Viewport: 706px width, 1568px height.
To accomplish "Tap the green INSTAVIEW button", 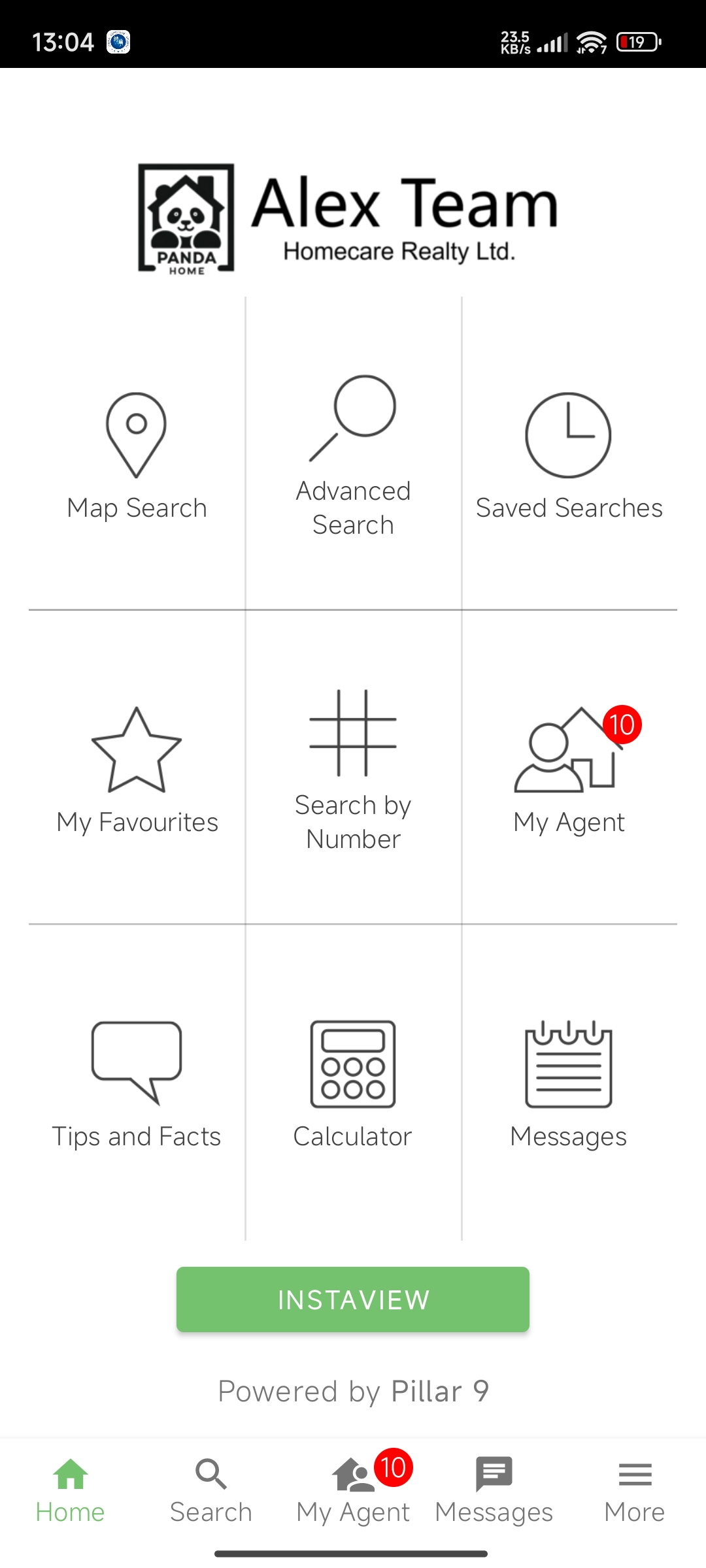I will tap(353, 1299).
